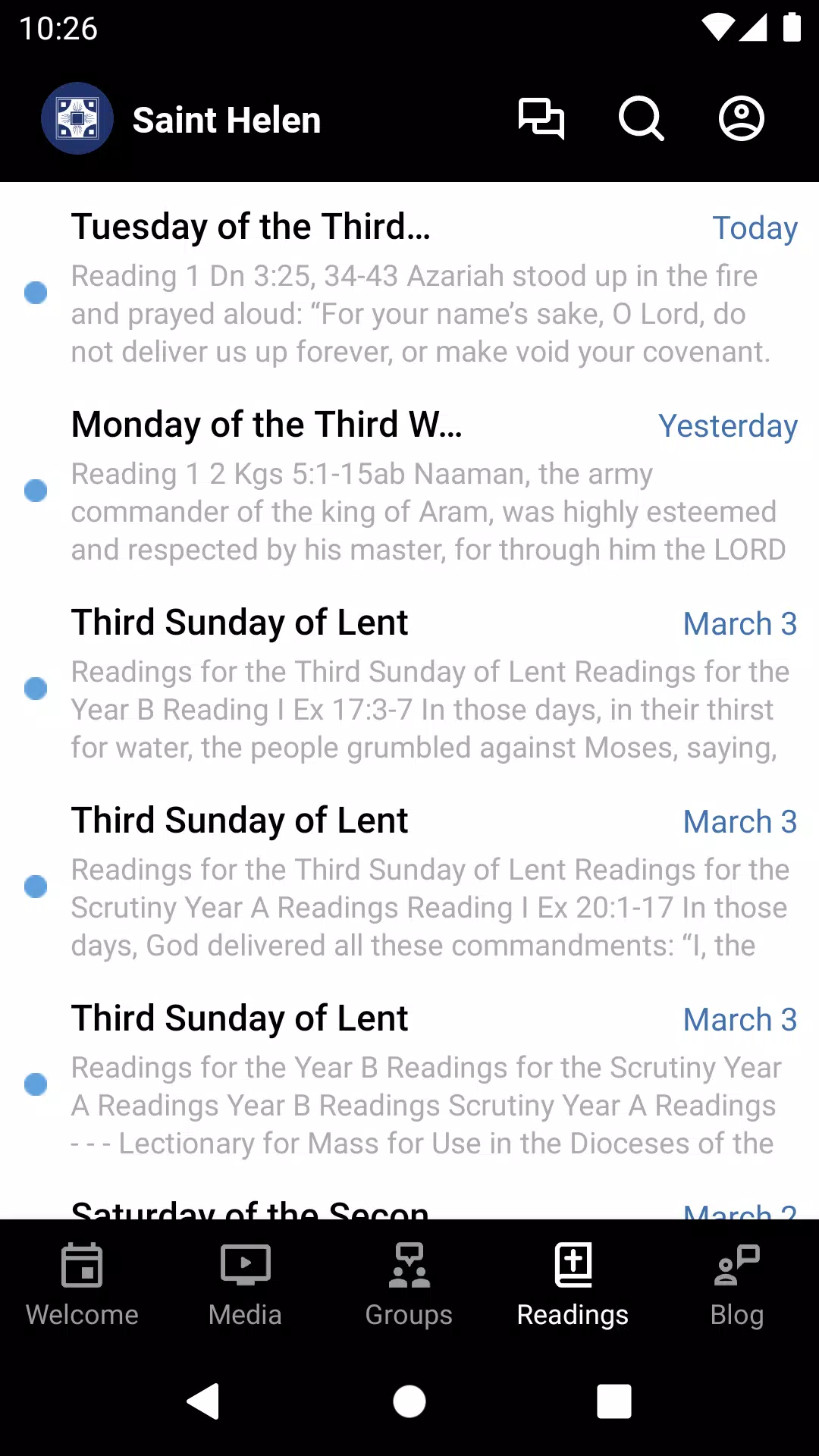Switch to the Media tab
The width and height of the screenshot is (819, 1456).
coord(246,1285)
